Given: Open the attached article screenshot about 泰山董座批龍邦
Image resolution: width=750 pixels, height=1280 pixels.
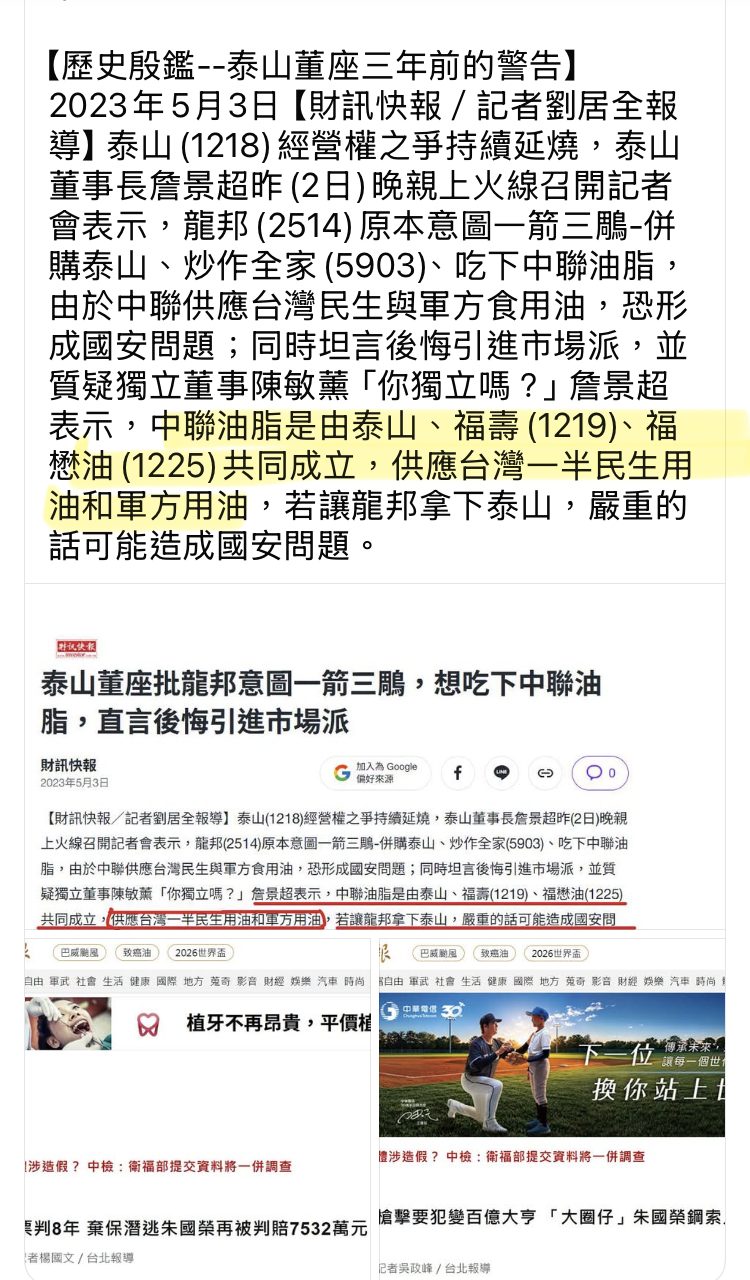Looking at the screenshot, I should click(x=375, y=760).
